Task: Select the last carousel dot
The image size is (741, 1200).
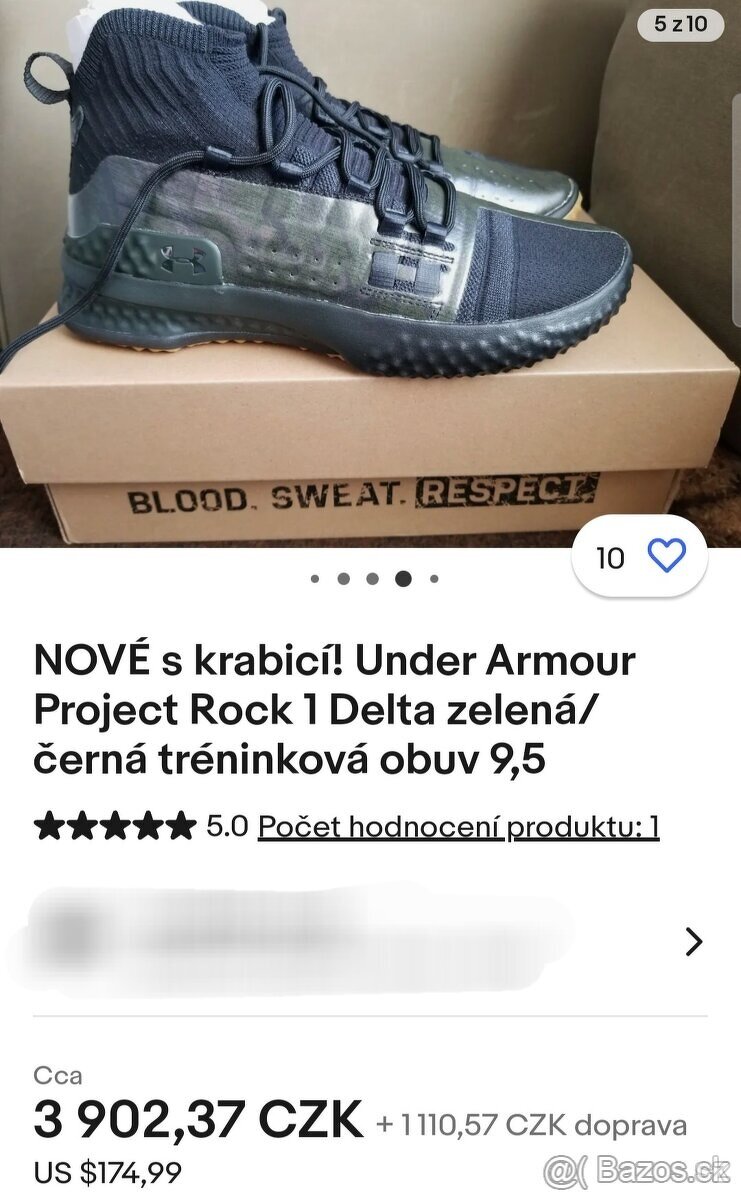Action: (432, 578)
